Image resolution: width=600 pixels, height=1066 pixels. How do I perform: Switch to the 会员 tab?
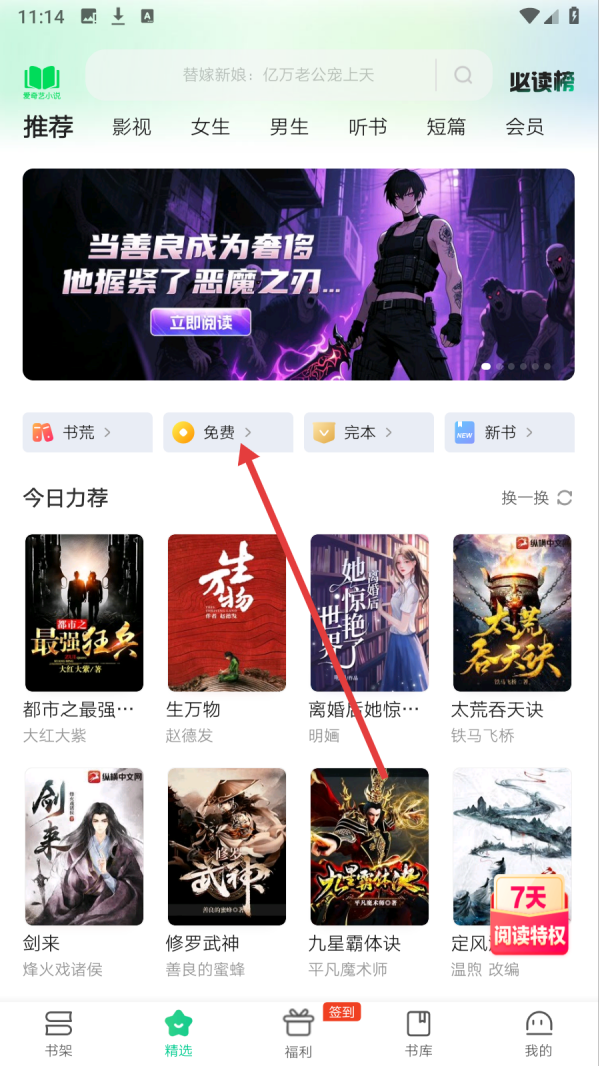[x=524, y=127]
